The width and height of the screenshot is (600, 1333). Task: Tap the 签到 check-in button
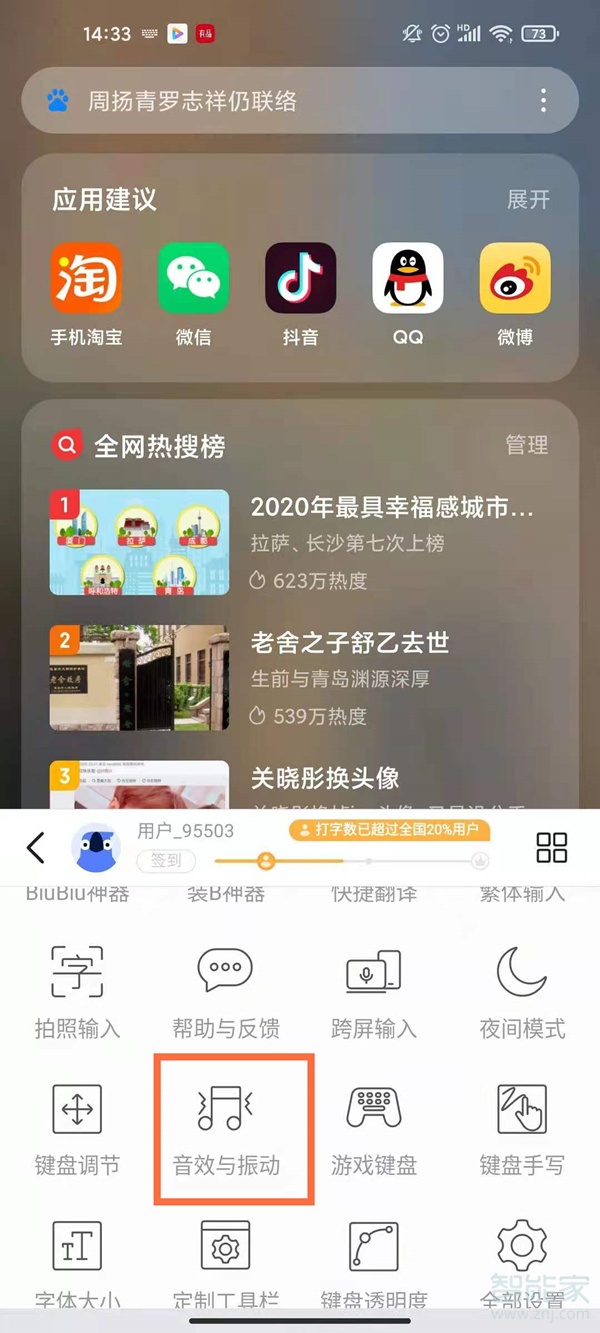(x=166, y=860)
